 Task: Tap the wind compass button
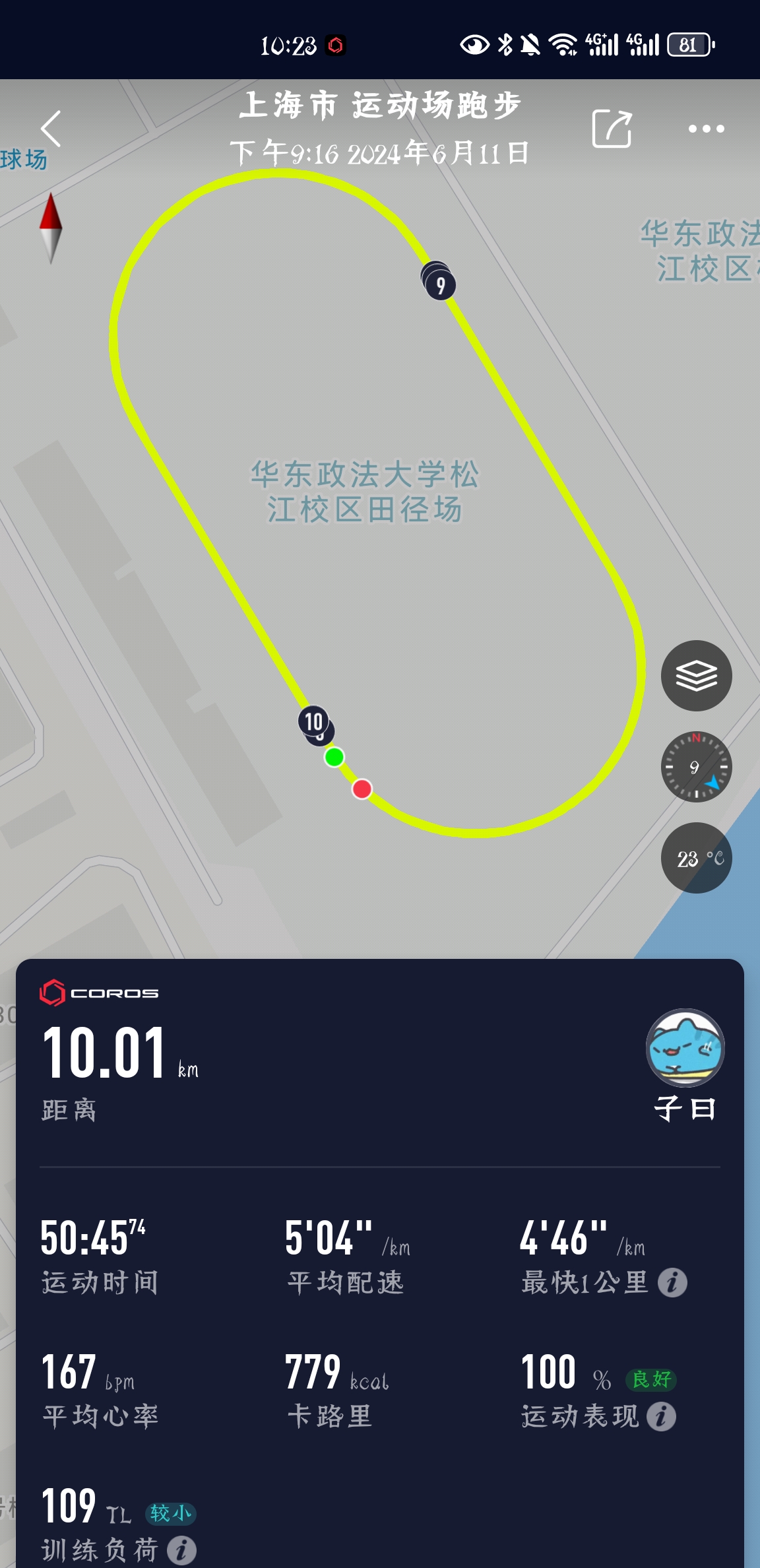click(x=696, y=767)
